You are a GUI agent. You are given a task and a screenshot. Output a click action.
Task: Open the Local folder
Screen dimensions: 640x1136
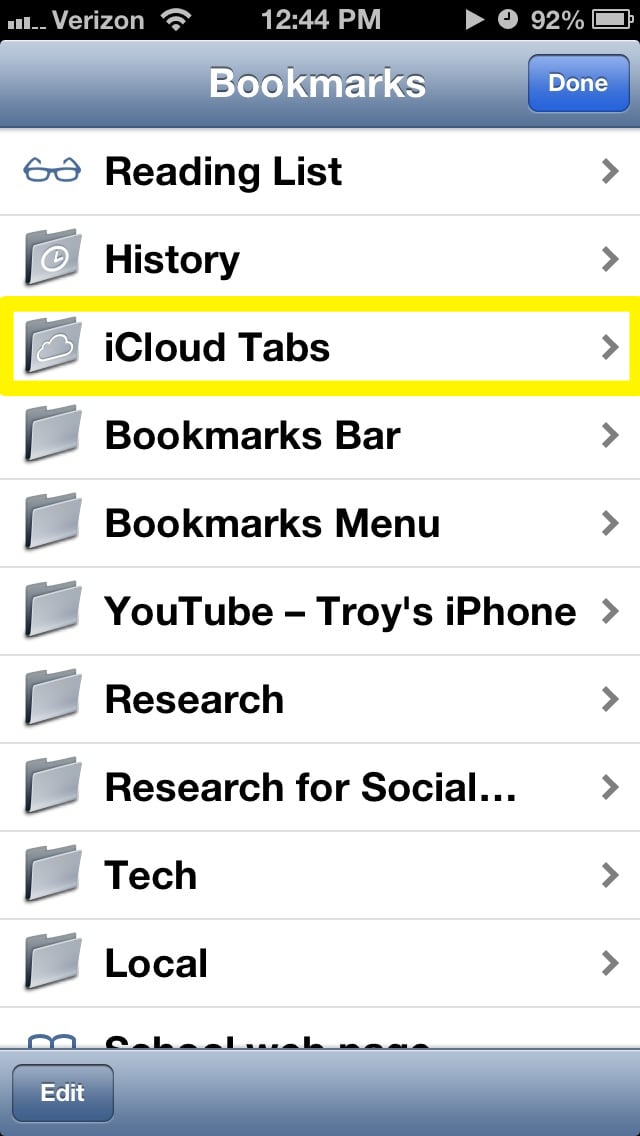click(320, 964)
